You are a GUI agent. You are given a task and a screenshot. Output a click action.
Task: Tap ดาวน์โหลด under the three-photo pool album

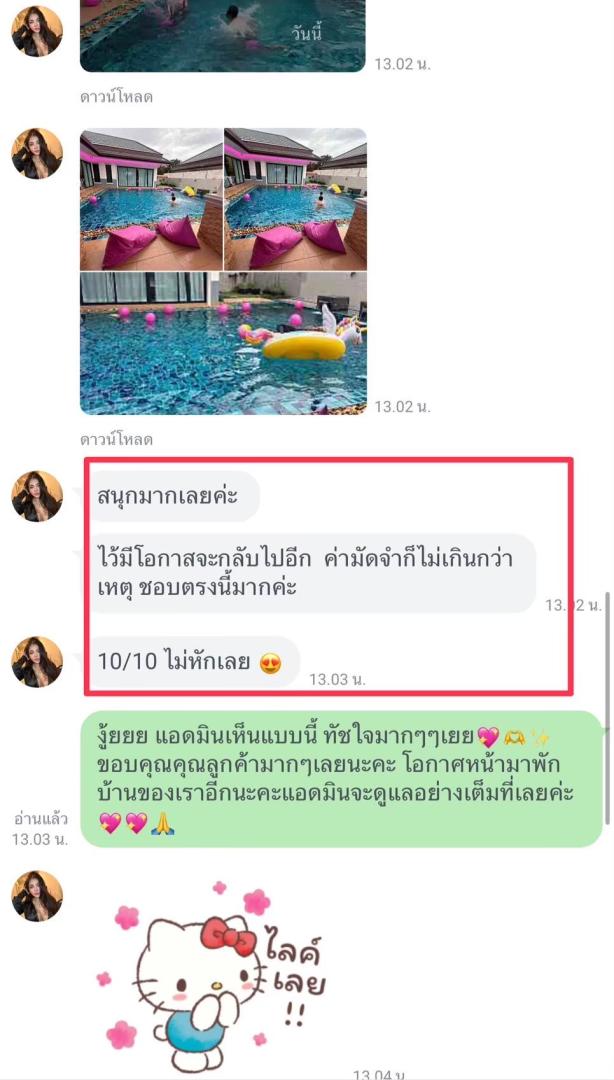[116, 439]
